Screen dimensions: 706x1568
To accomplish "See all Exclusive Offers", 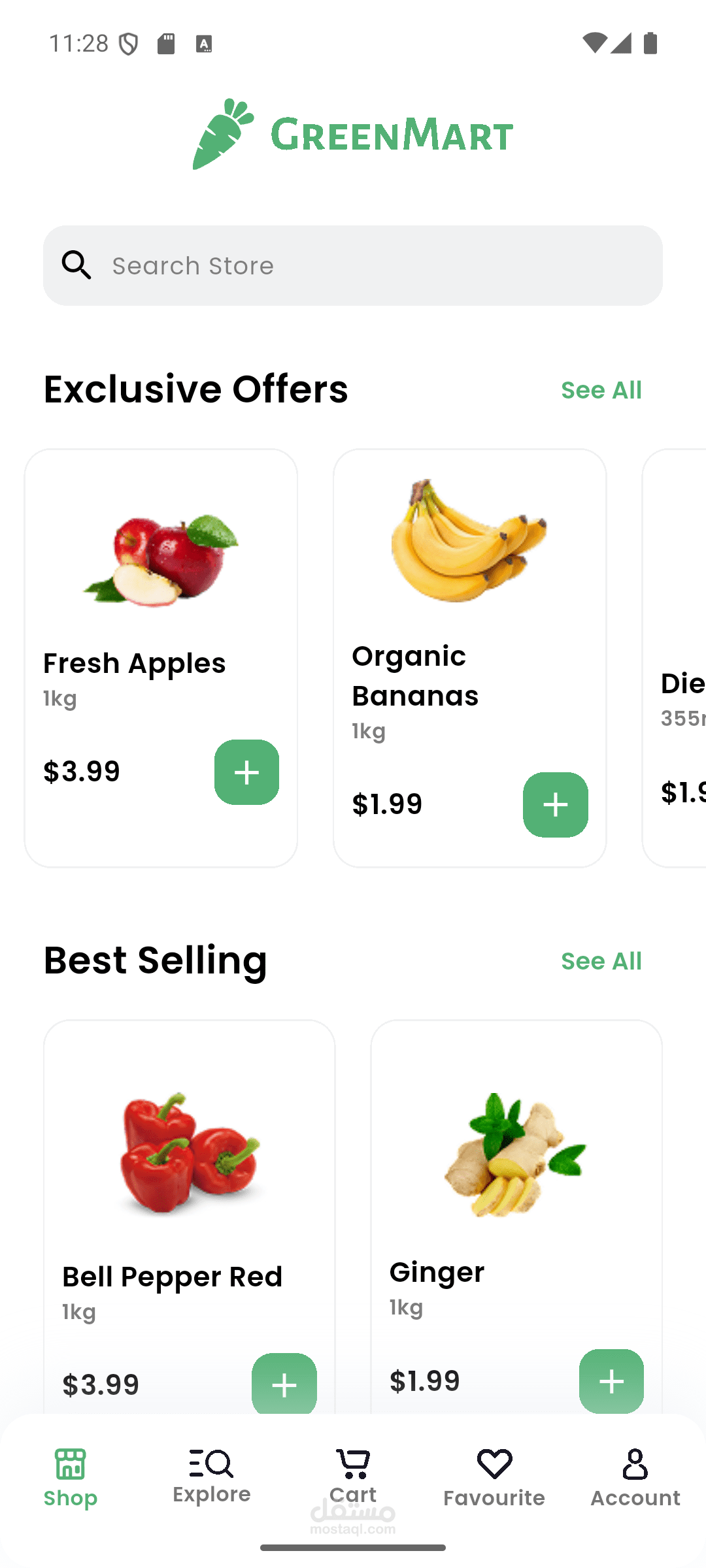I will [601, 390].
